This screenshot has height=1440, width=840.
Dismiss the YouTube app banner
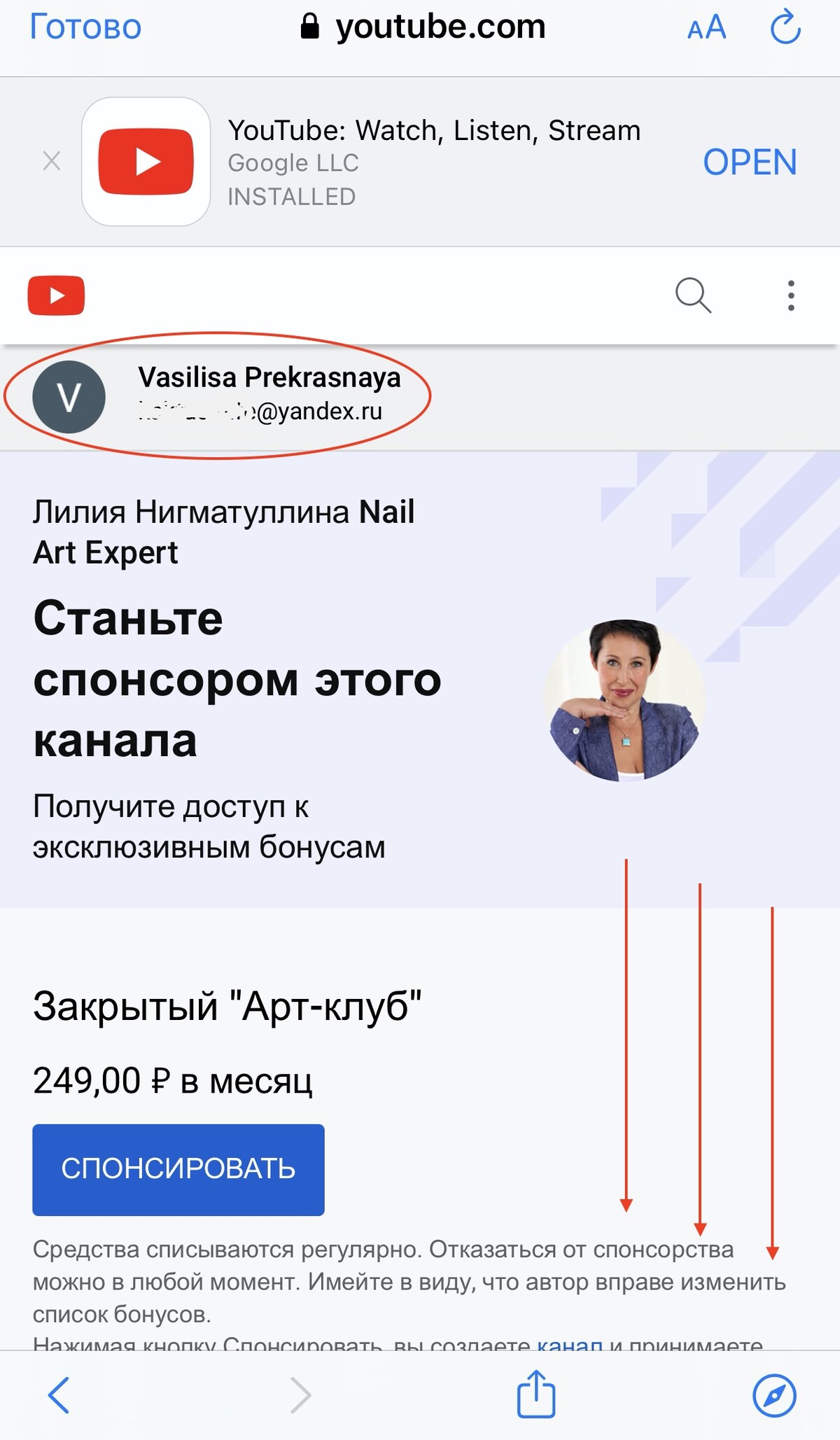point(52,162)
